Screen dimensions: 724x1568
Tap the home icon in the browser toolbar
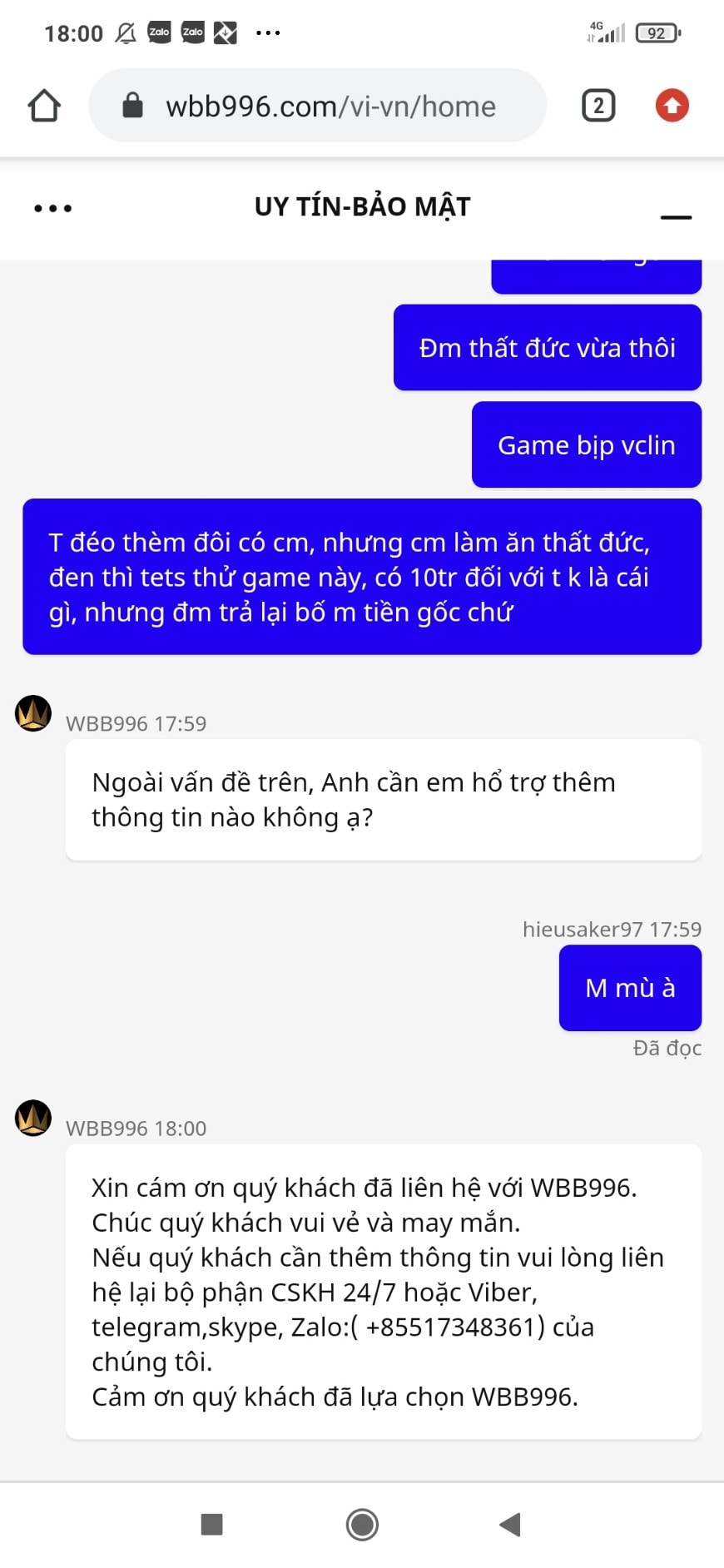pyautogui.click(x=44, y=105)
